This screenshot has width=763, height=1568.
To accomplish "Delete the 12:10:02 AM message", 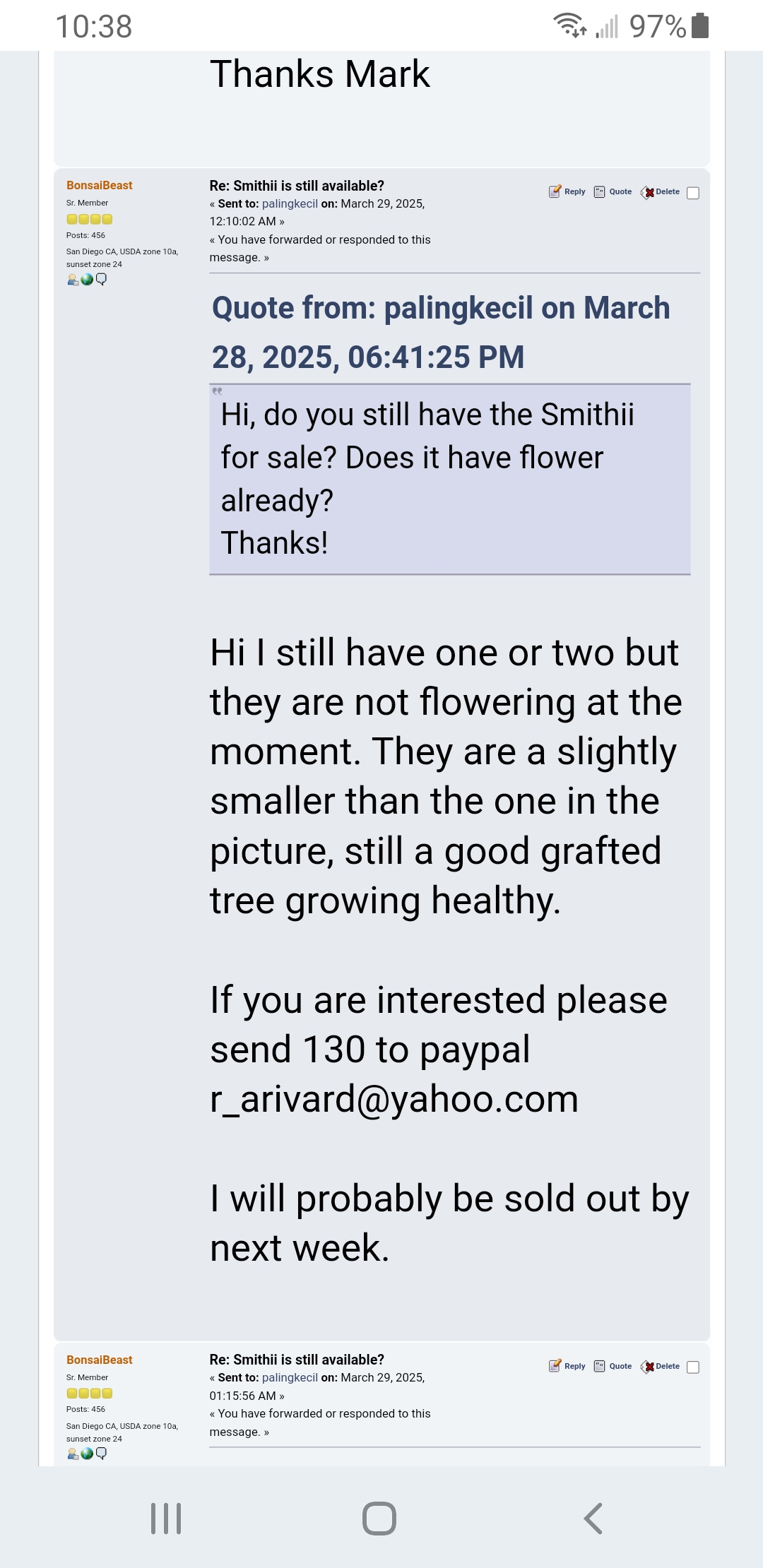I will tap(660, 192).
